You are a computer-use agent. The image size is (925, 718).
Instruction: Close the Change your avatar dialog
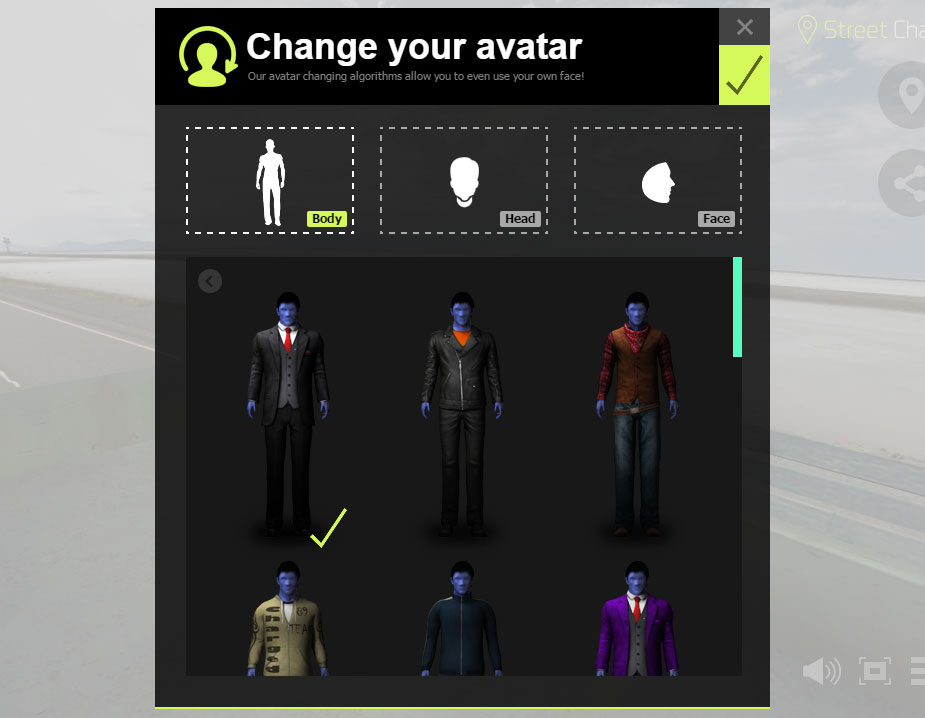coord(744,27)
